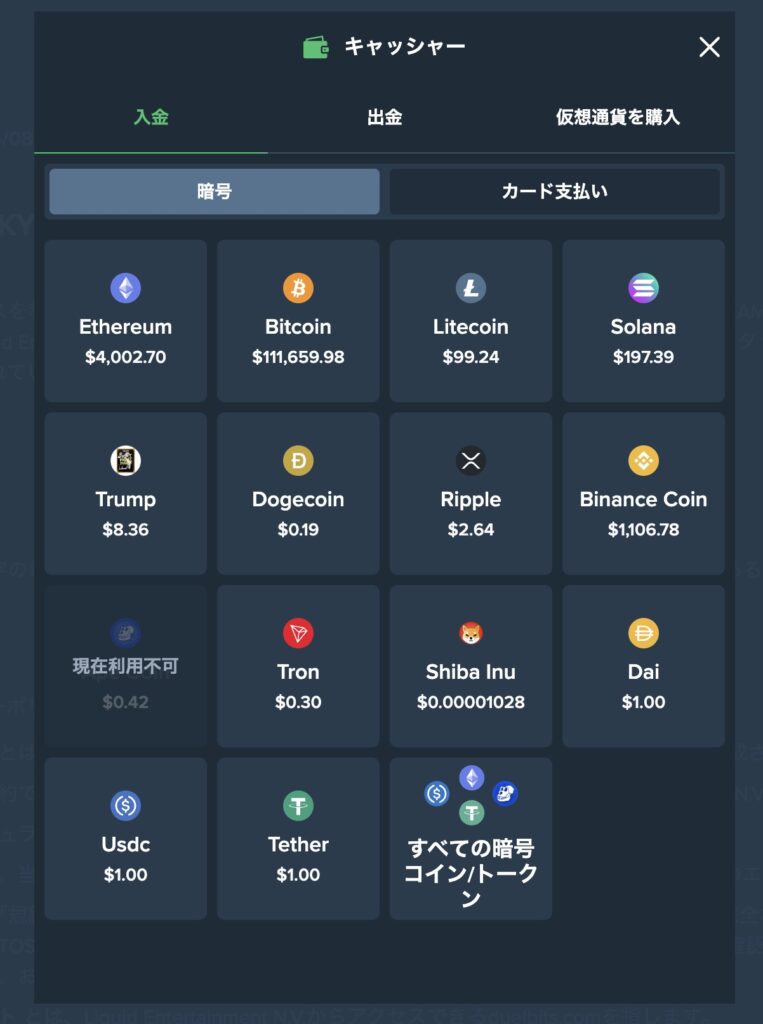Open the 仮想通貨を購入 tab
763x1024 pixels.
[x=616, y=117]
